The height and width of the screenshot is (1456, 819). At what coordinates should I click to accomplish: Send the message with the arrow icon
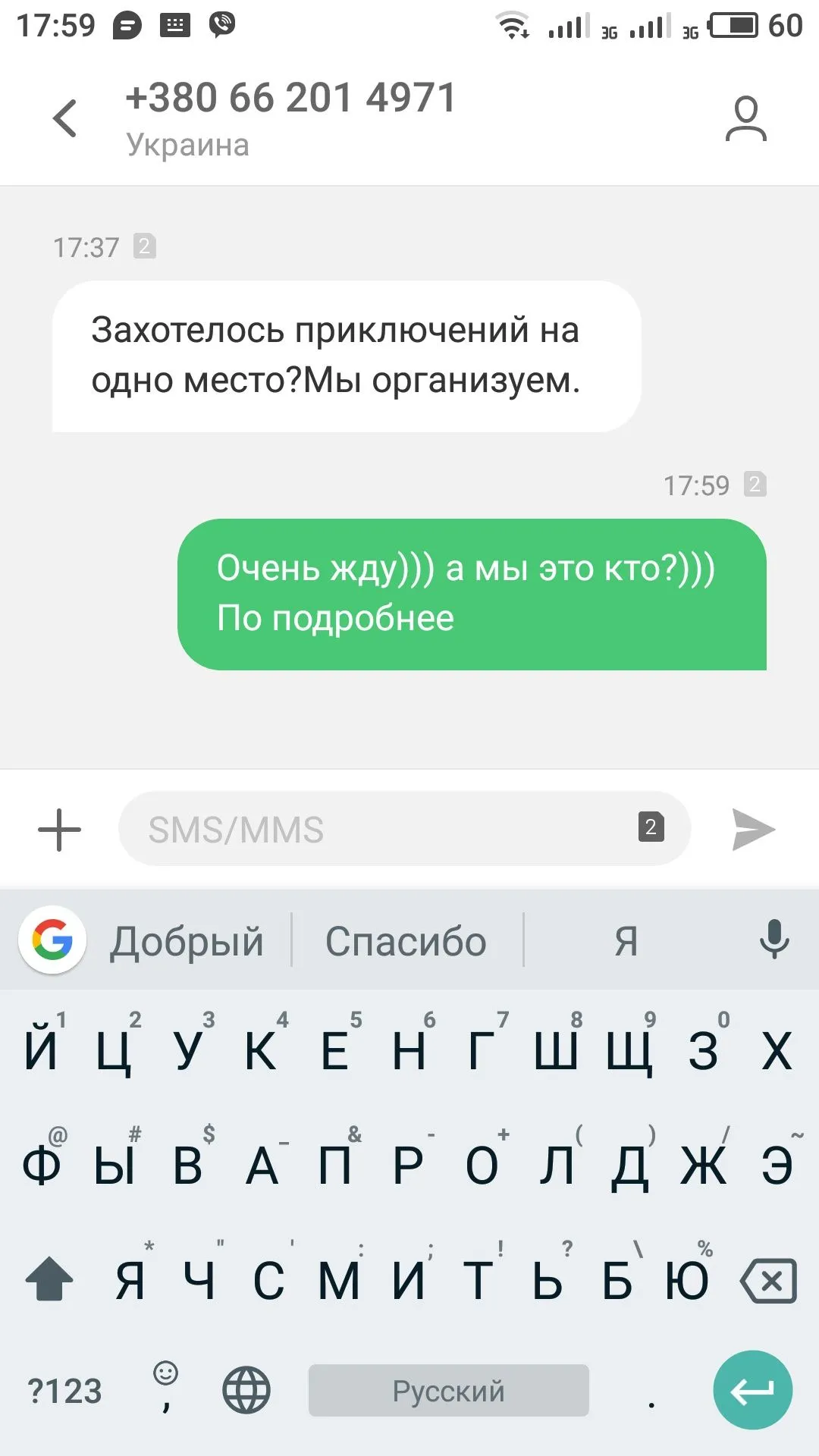pyautogui.click(x=753, y=829)
